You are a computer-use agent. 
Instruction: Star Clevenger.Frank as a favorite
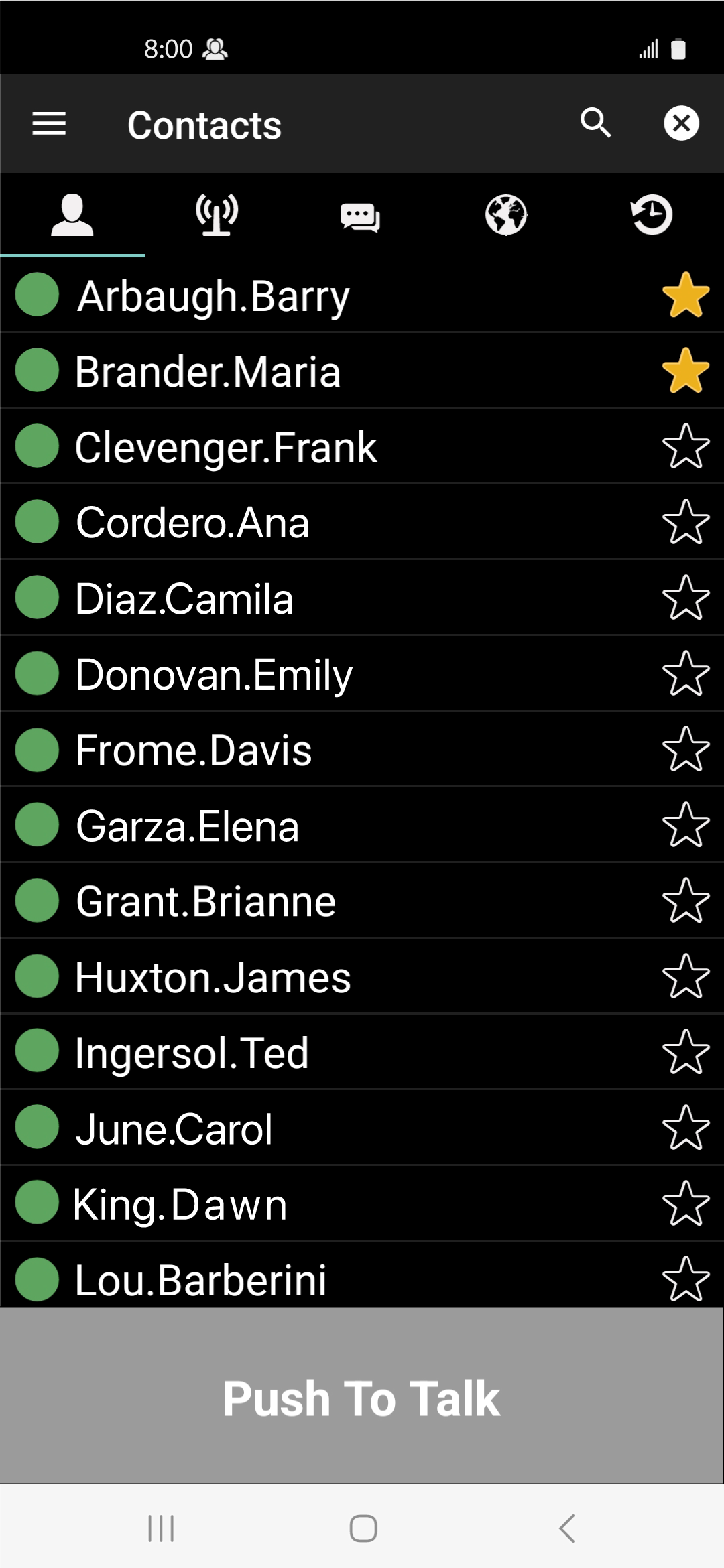(x=686, y=446)
